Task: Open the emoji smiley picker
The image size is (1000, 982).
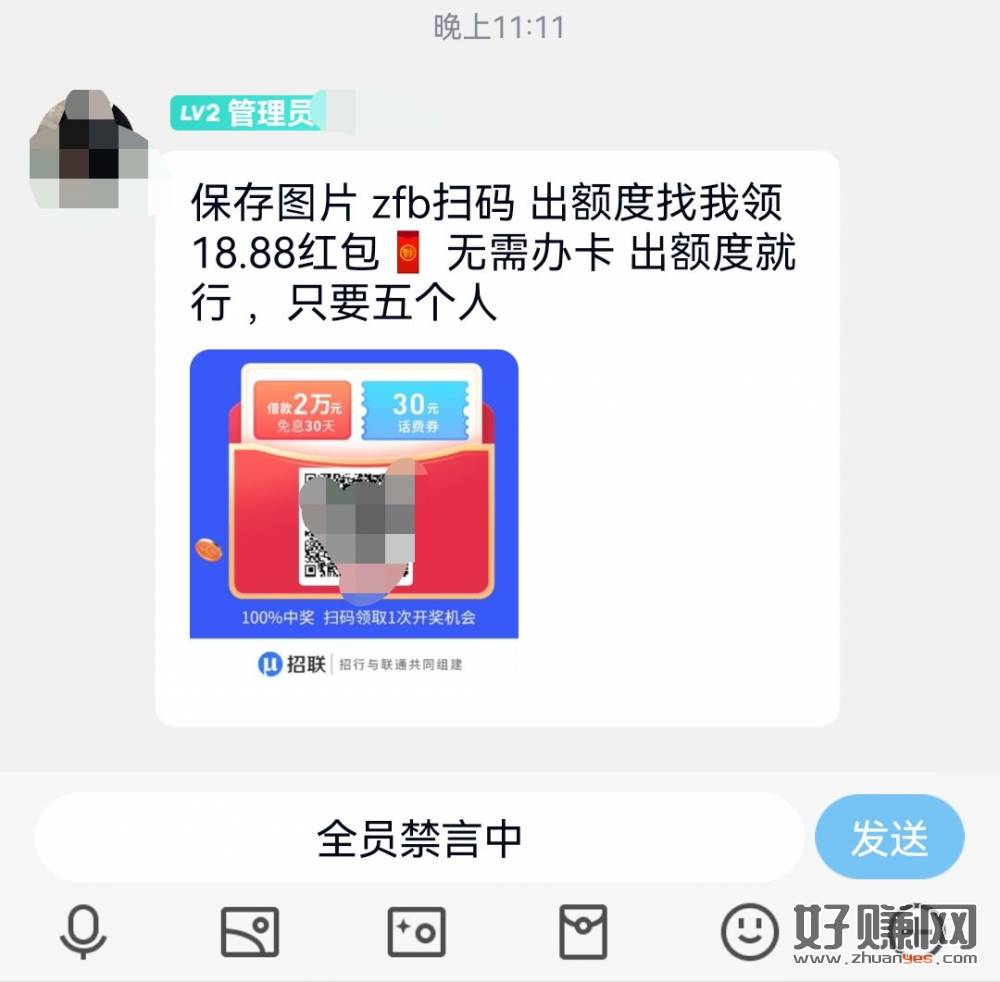Action: tap(749, 932)
